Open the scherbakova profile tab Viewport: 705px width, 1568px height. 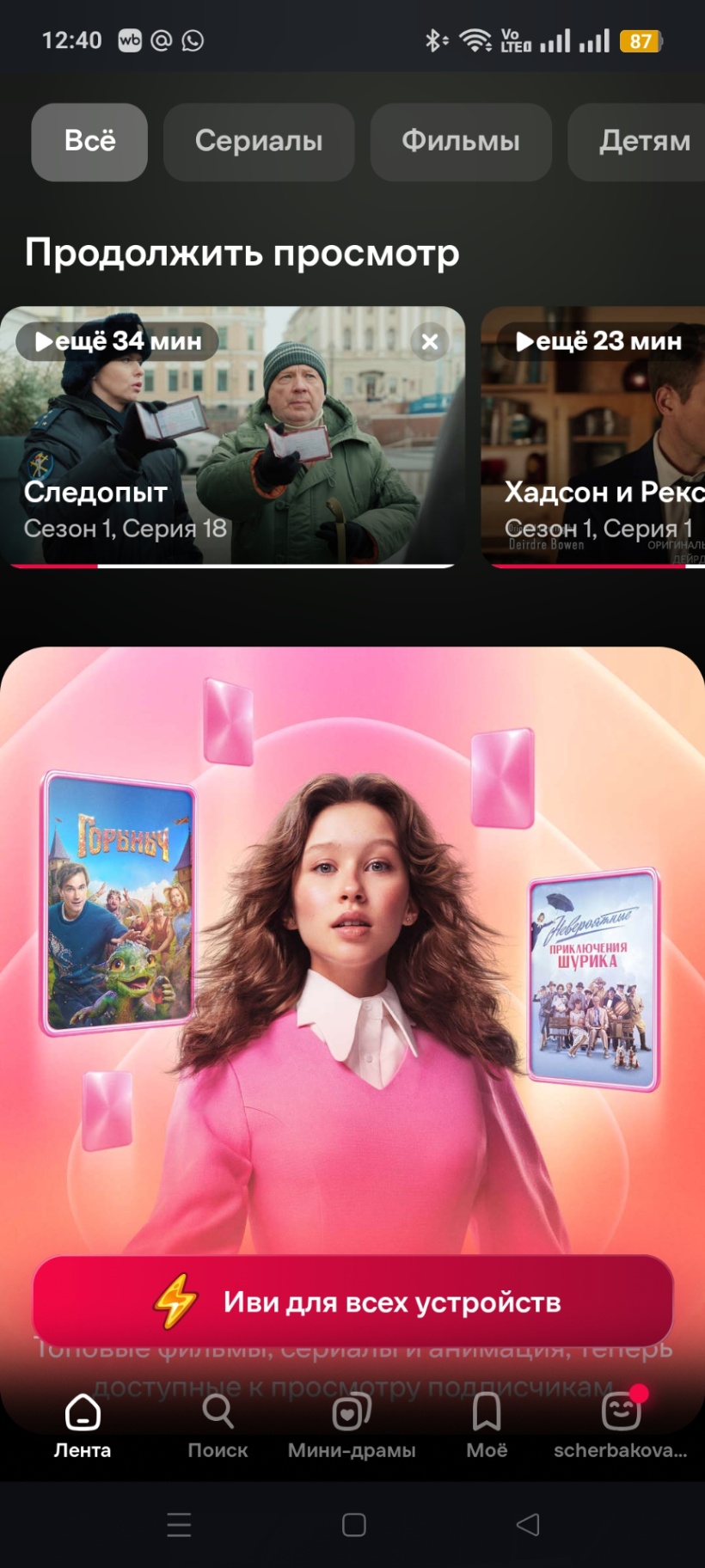click(621, 1427)
